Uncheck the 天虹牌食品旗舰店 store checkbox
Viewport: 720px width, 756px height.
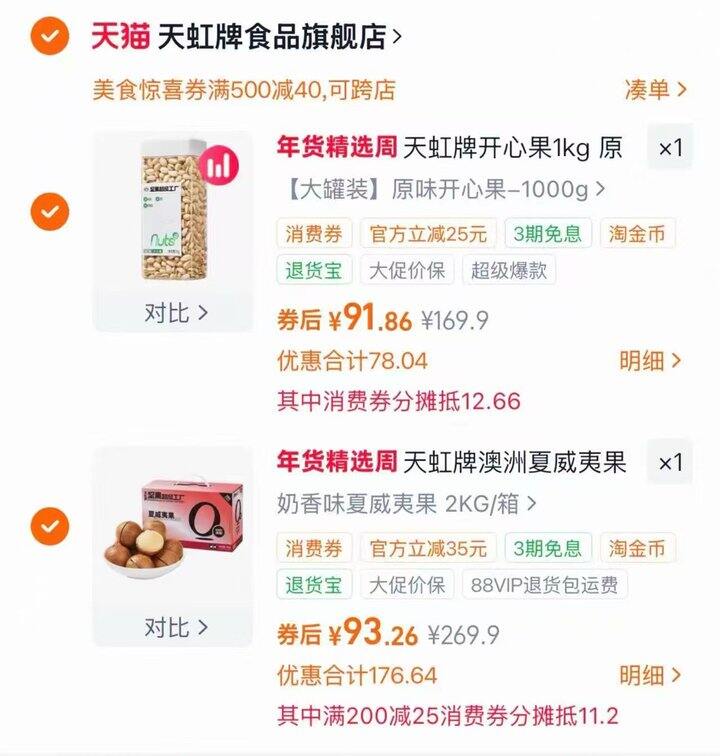tap(49, 36)
